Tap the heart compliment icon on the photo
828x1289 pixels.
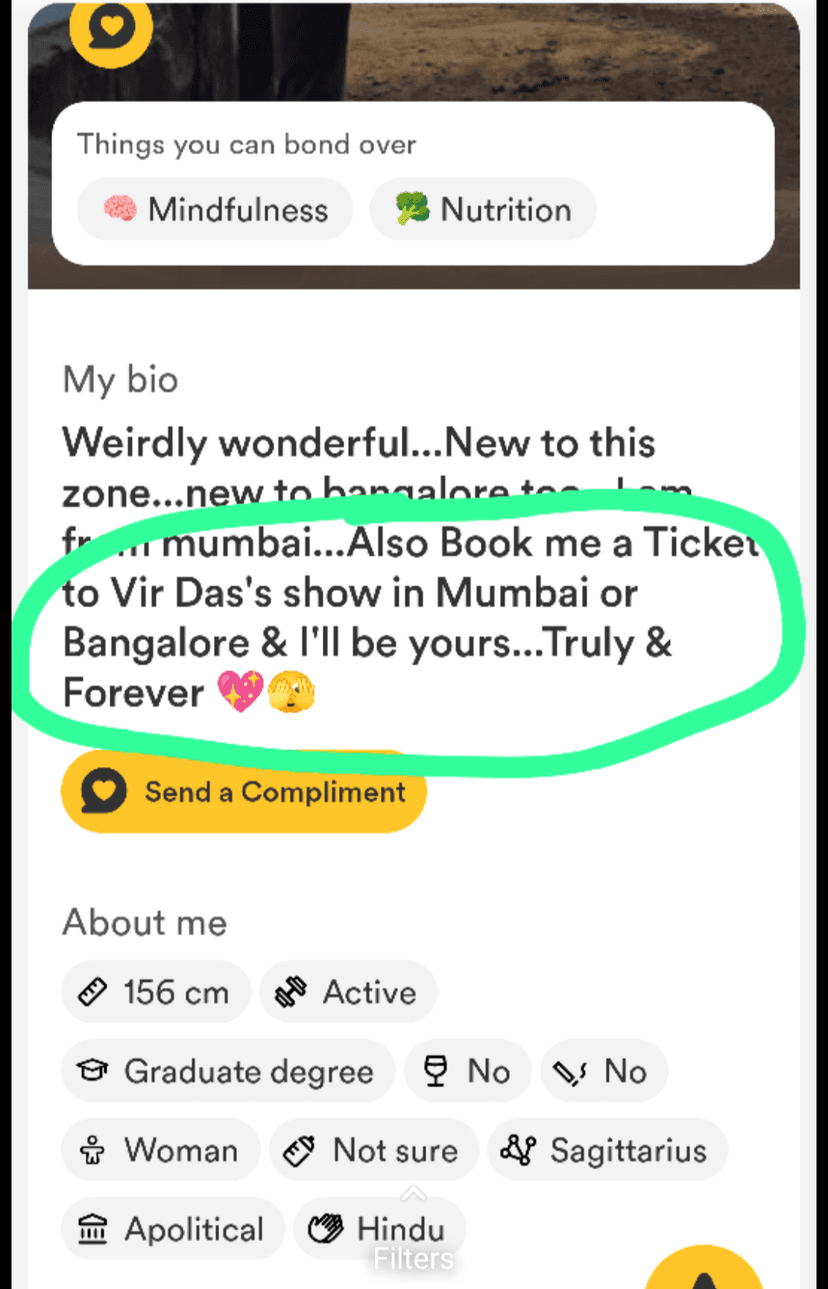(110, 27)
